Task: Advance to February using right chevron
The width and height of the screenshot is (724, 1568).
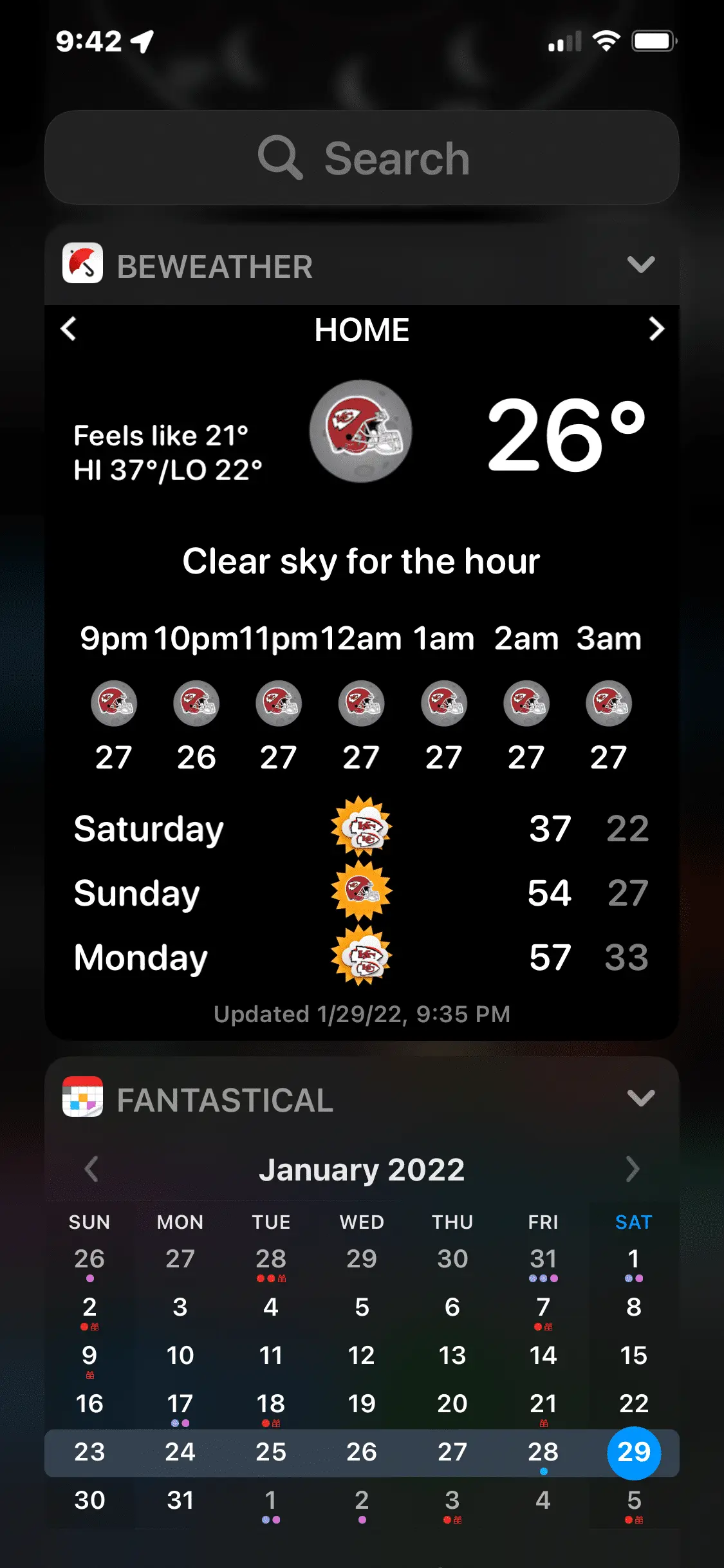Action: pyautogui.click(x=633, y=1168)
